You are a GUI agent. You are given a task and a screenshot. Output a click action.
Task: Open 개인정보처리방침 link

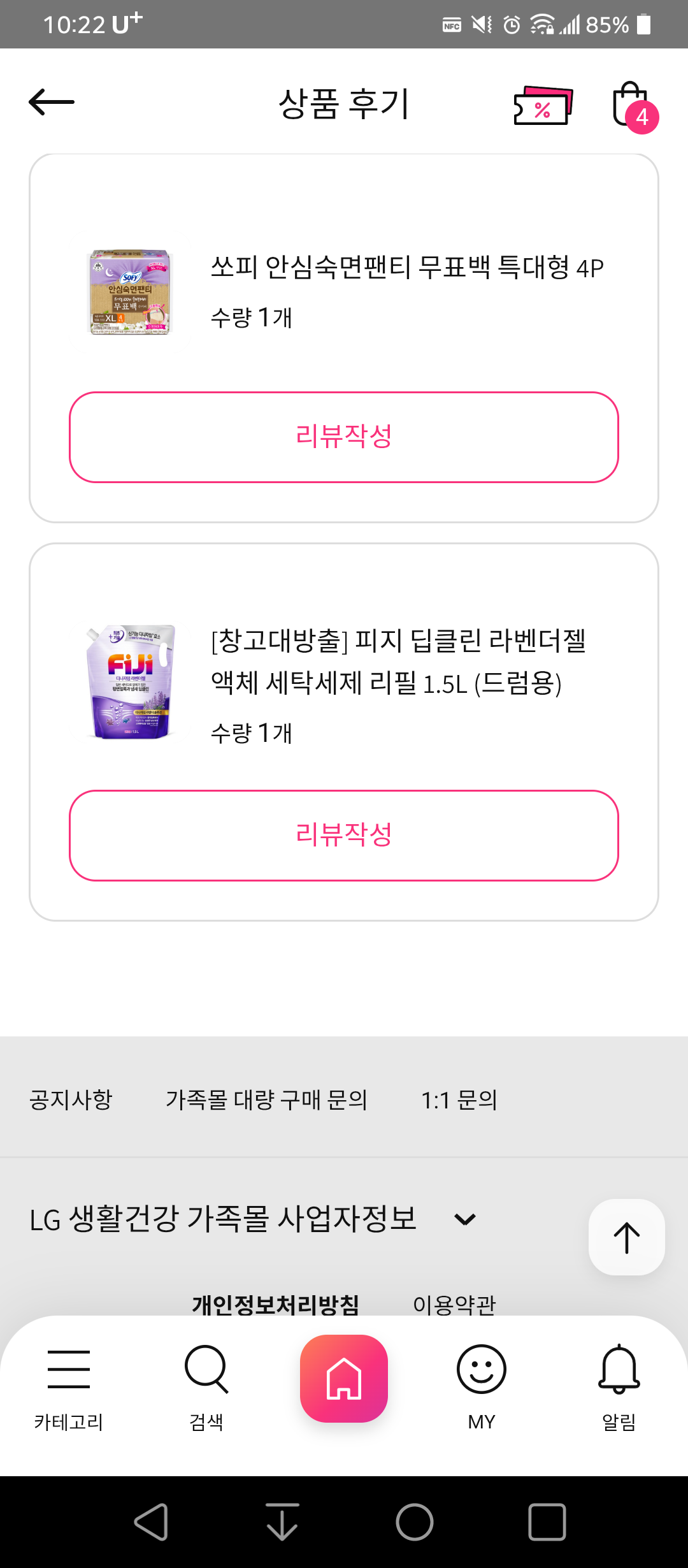(x=275, y=1304)
